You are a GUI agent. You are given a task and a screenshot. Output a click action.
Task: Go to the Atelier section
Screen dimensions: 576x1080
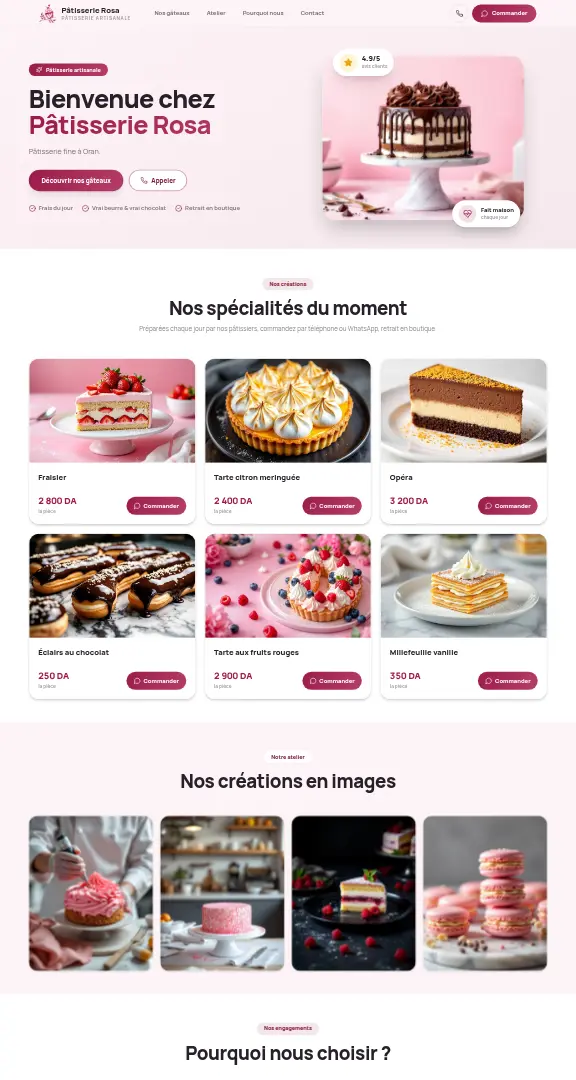216,13
